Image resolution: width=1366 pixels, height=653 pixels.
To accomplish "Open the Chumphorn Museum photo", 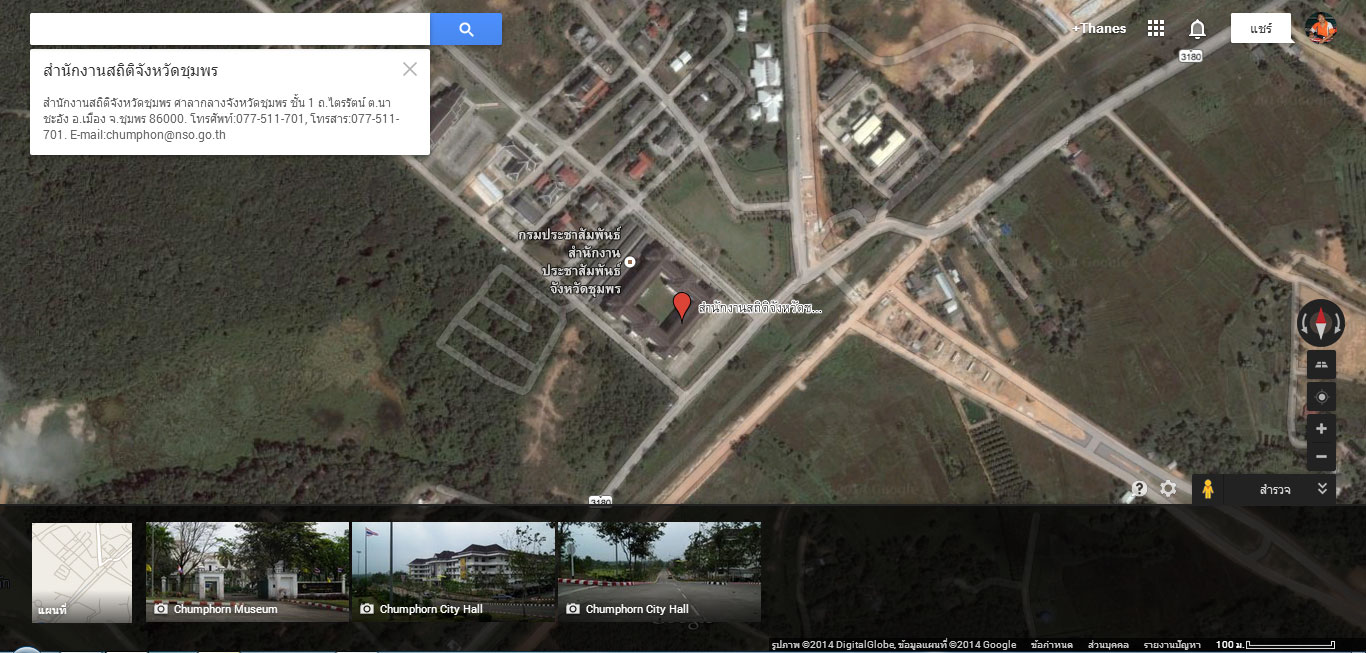I will 247,572.
